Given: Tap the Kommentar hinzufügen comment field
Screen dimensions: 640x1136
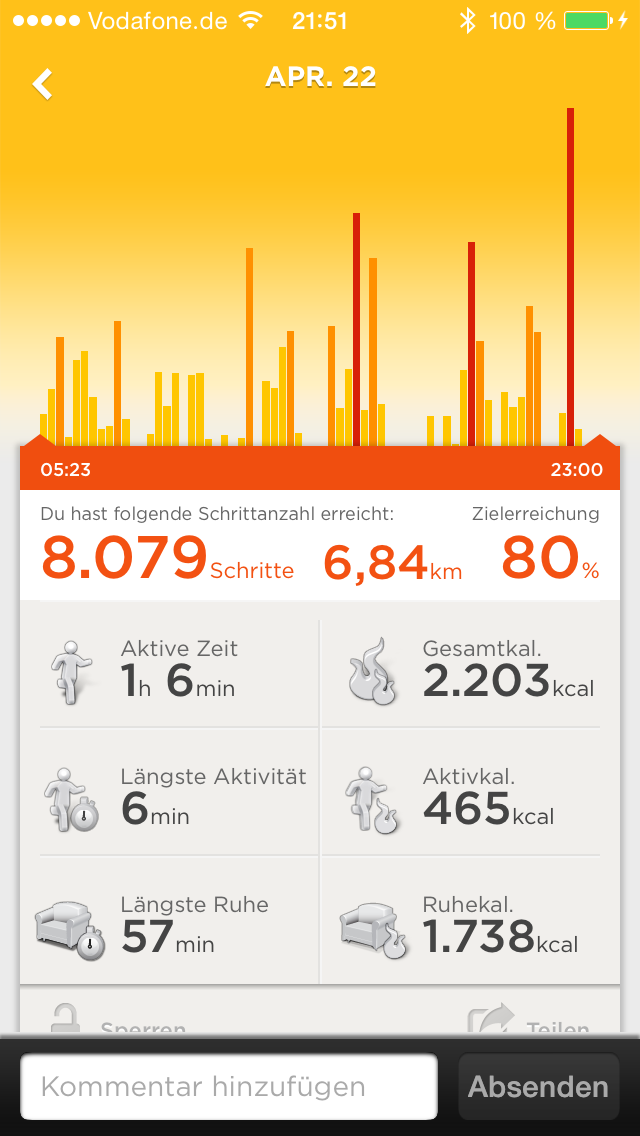Looking at the screenshot, I should [229, 1087].
